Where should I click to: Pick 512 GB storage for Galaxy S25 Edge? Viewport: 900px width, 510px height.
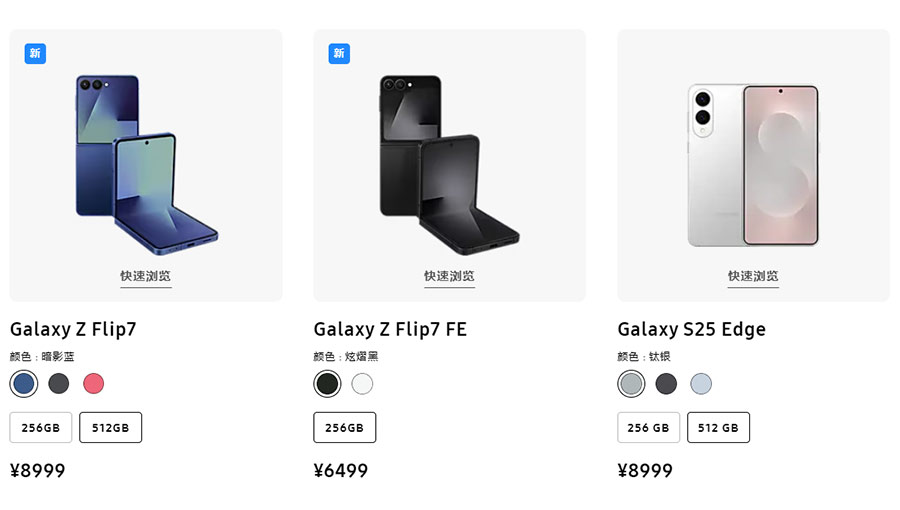click(x=718, y=427)
